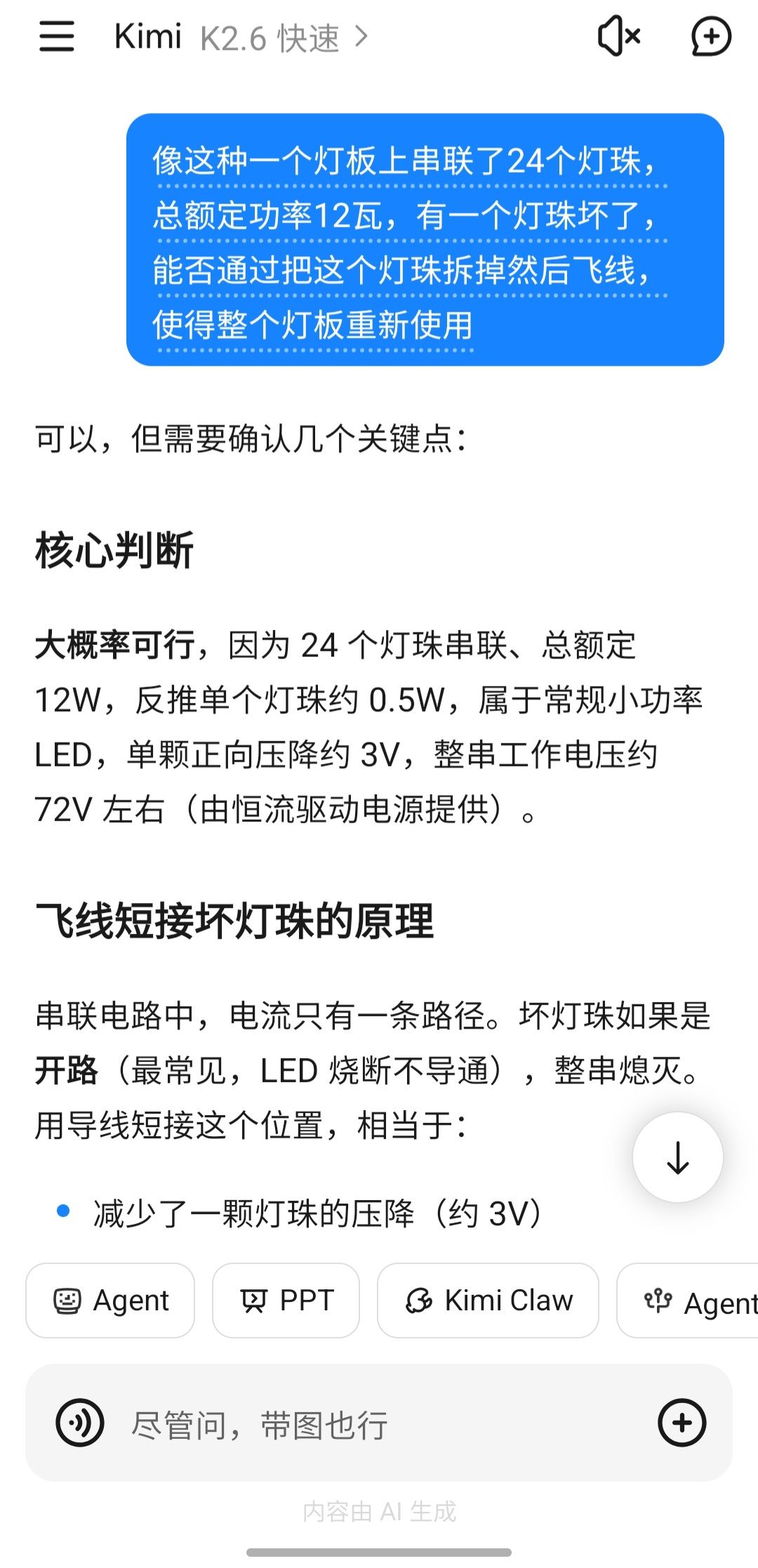Start voice input in the message box
The width and height of the screenshot is (758, 1568).
80,1423
